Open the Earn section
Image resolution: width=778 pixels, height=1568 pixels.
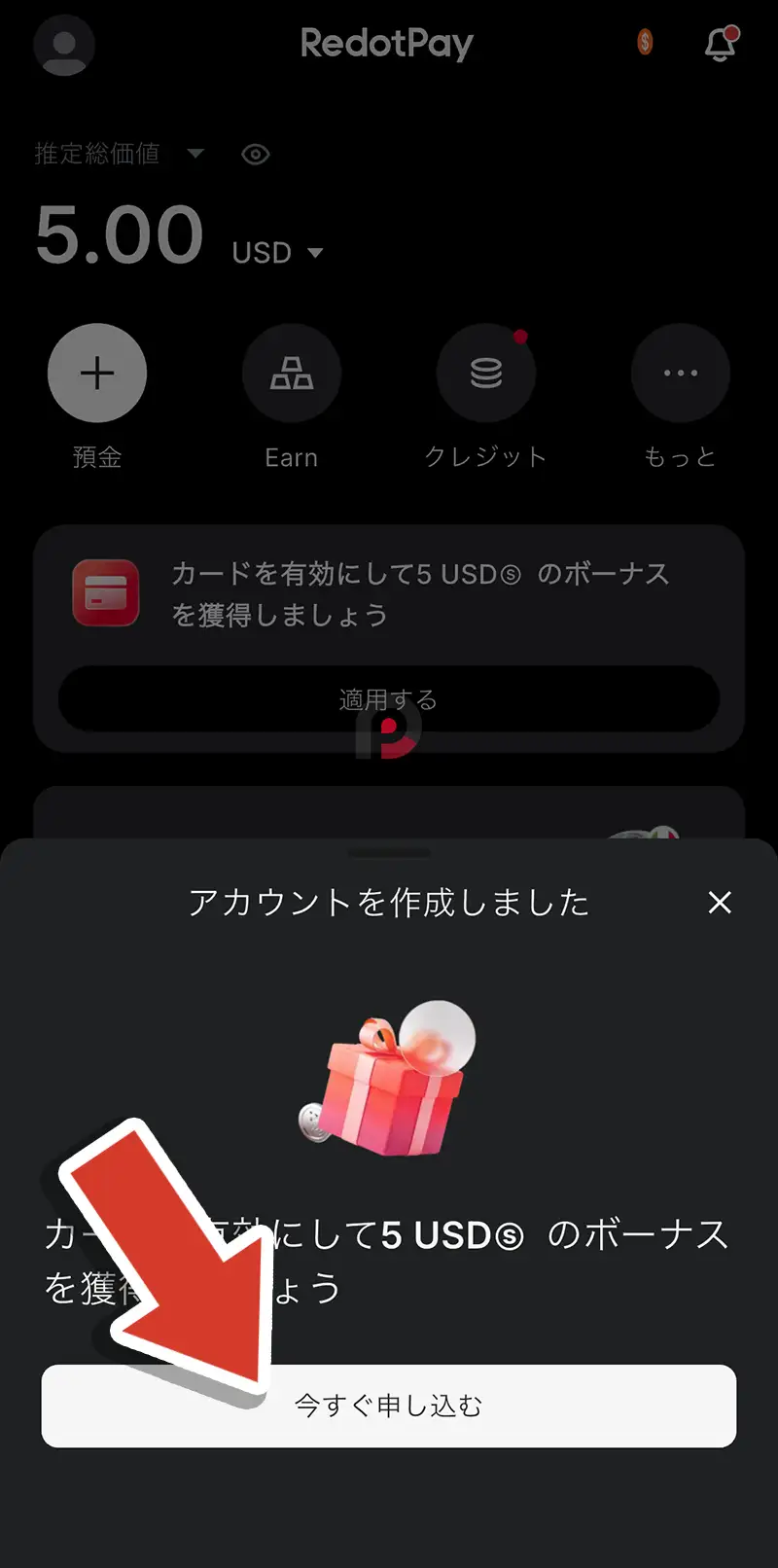(x=292, y=374)
